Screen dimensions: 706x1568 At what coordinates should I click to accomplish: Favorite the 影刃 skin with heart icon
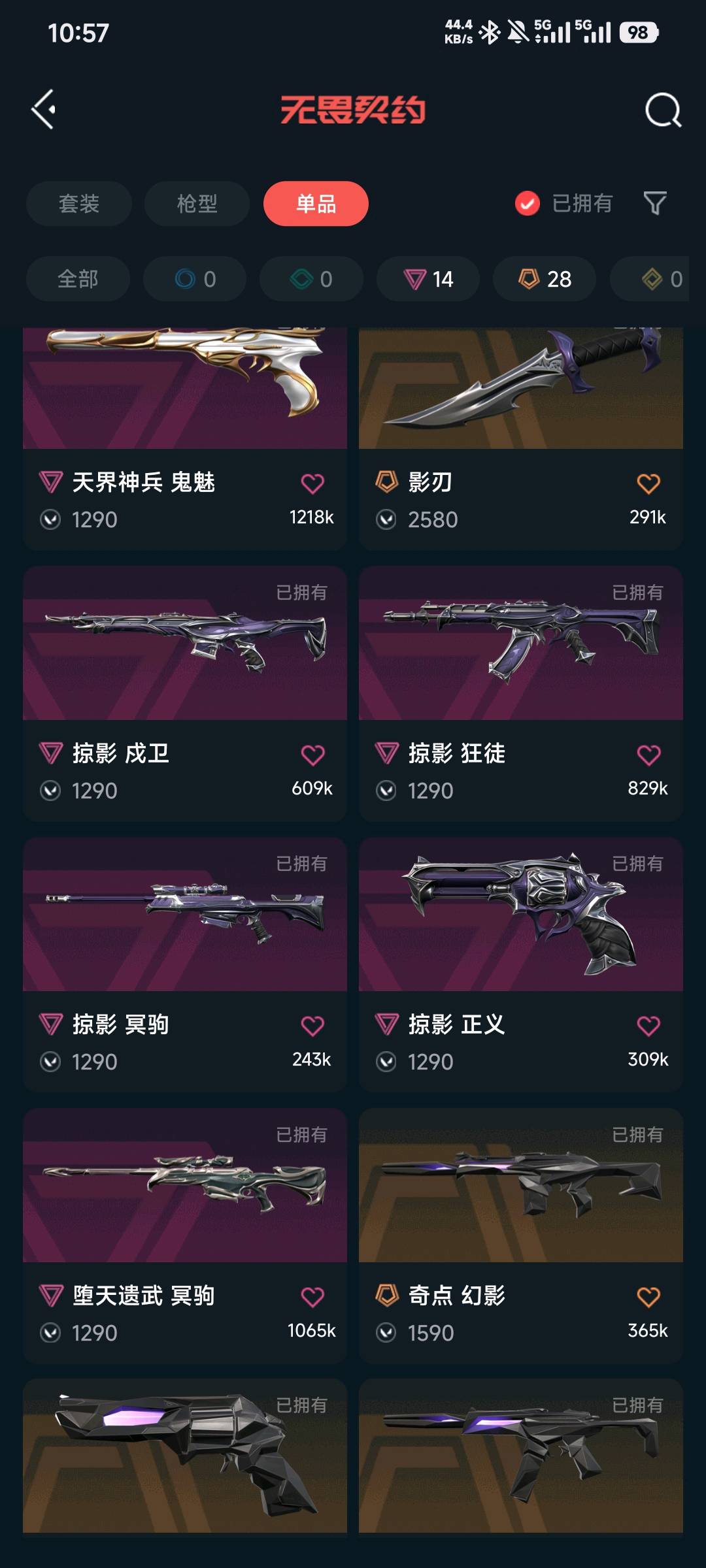click(648, 484)
